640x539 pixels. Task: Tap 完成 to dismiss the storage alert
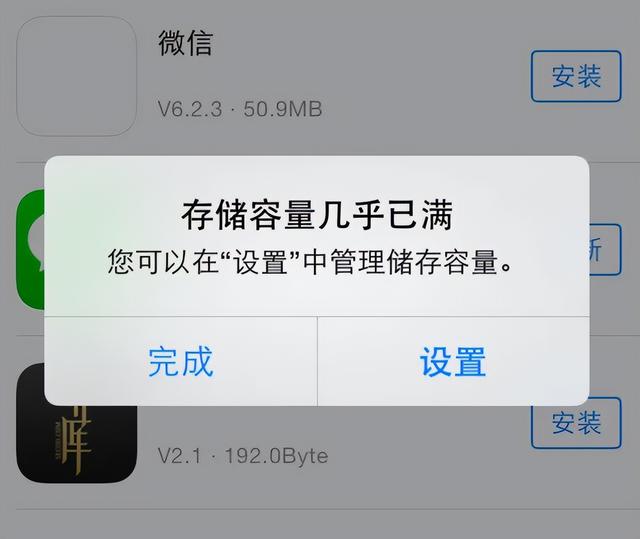181,362
